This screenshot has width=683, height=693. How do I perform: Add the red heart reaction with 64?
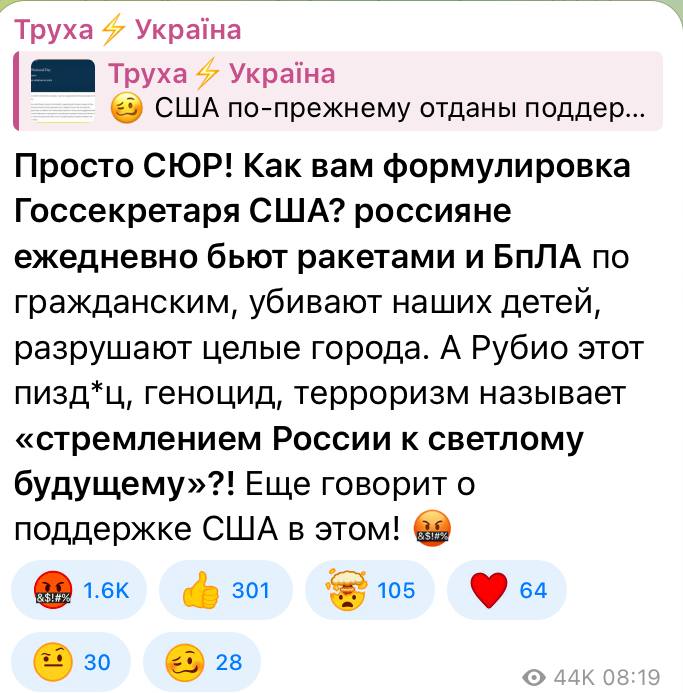pos(508,590)
